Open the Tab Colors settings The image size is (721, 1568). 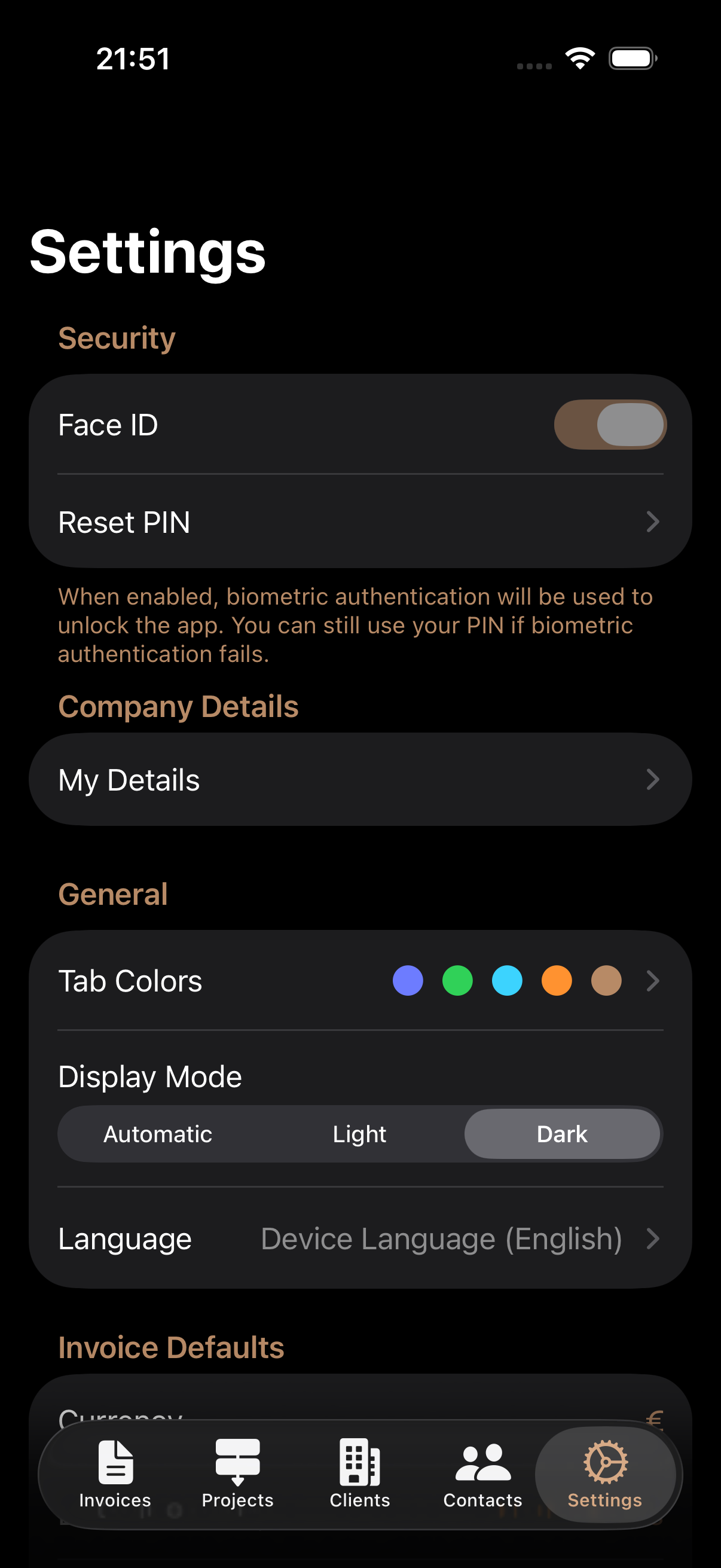(359, 981)
